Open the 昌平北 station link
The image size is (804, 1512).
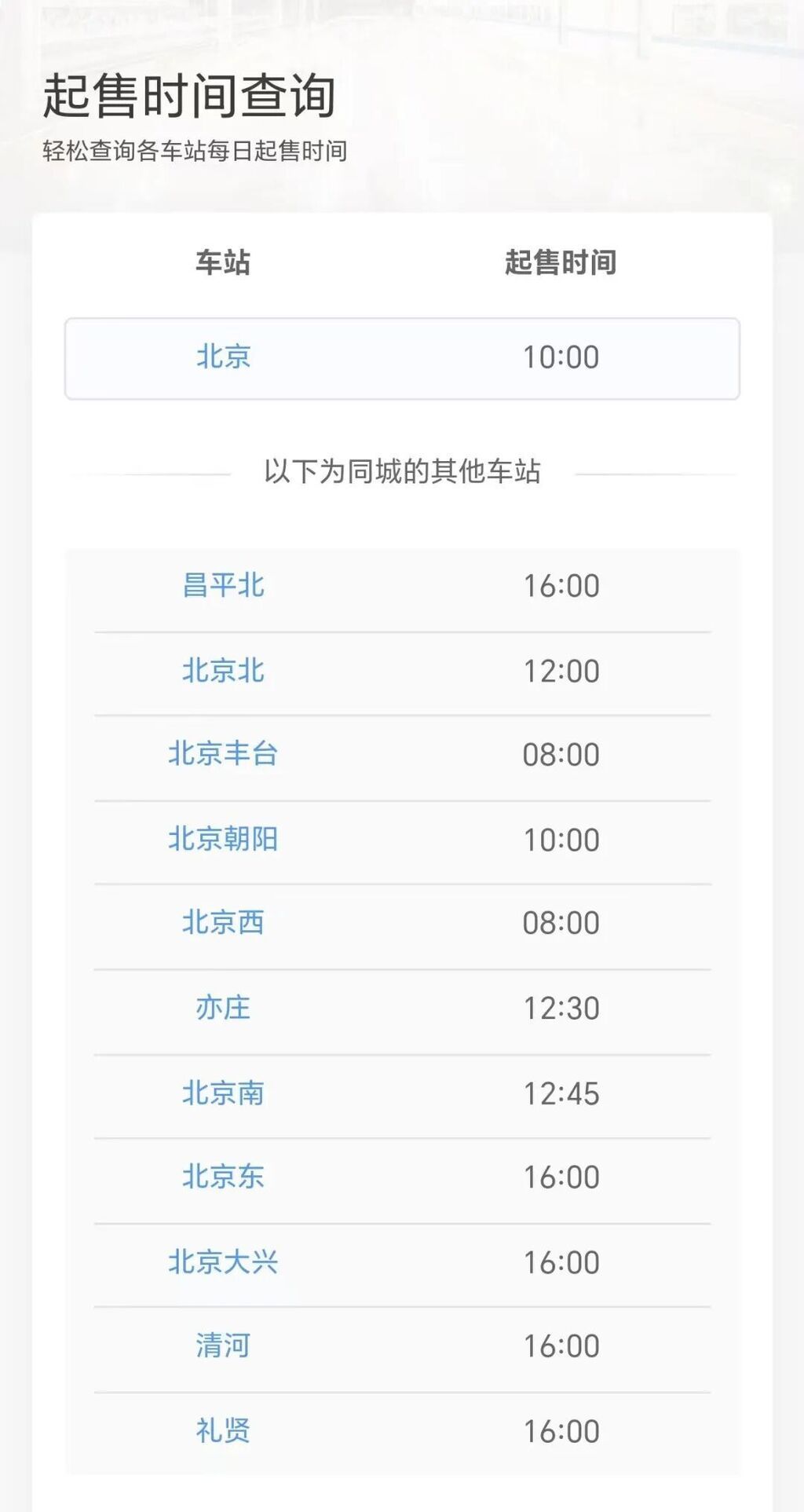224,586
